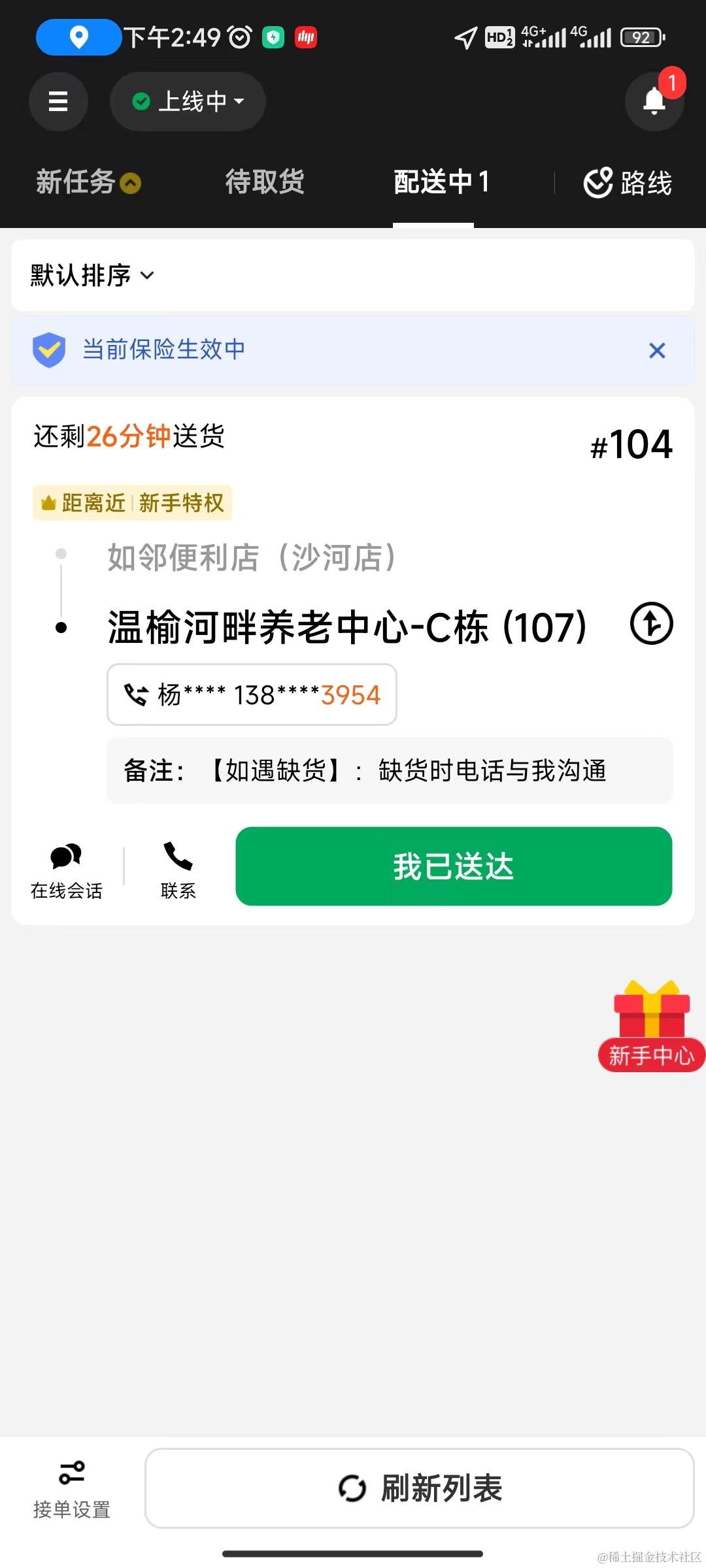Screen dimensions: 706x1568
Task: Dismiss the 当前保险生效中 banner
Action: [657, 351]
